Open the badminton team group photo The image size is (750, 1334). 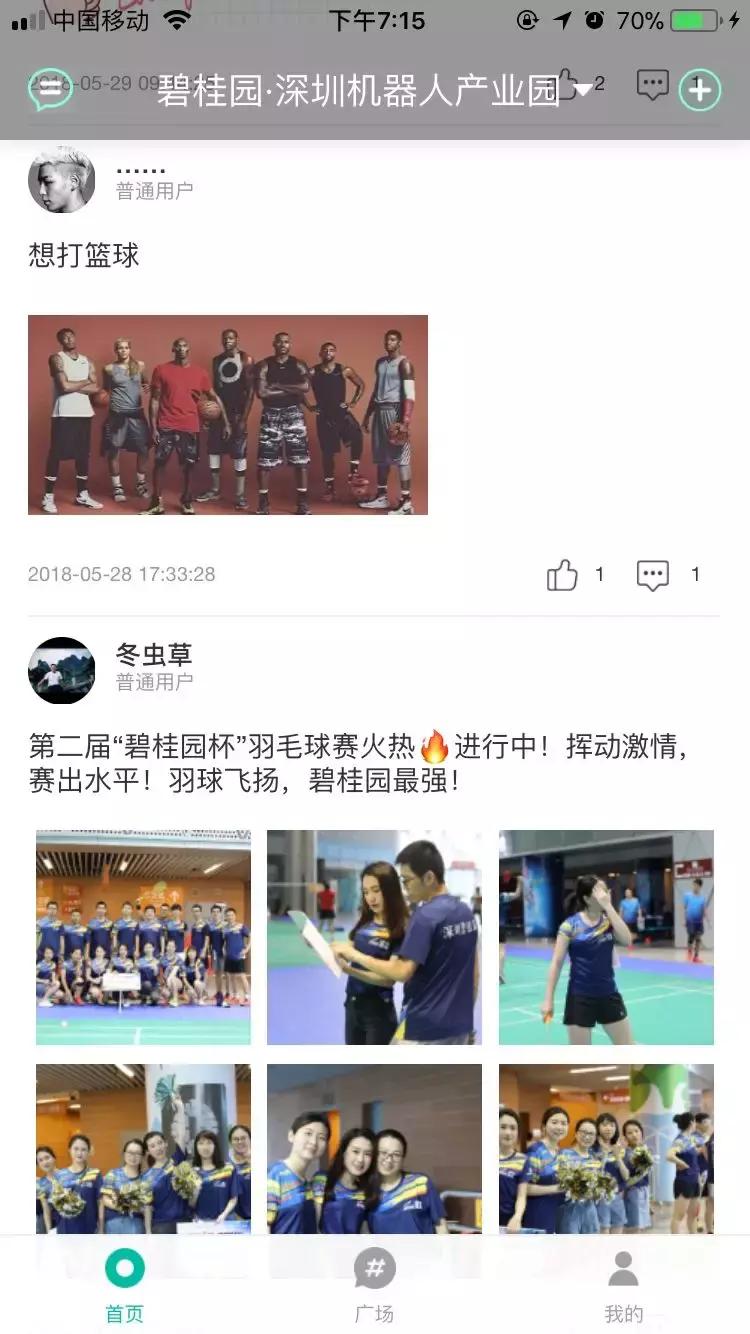[x=142, y=937]
